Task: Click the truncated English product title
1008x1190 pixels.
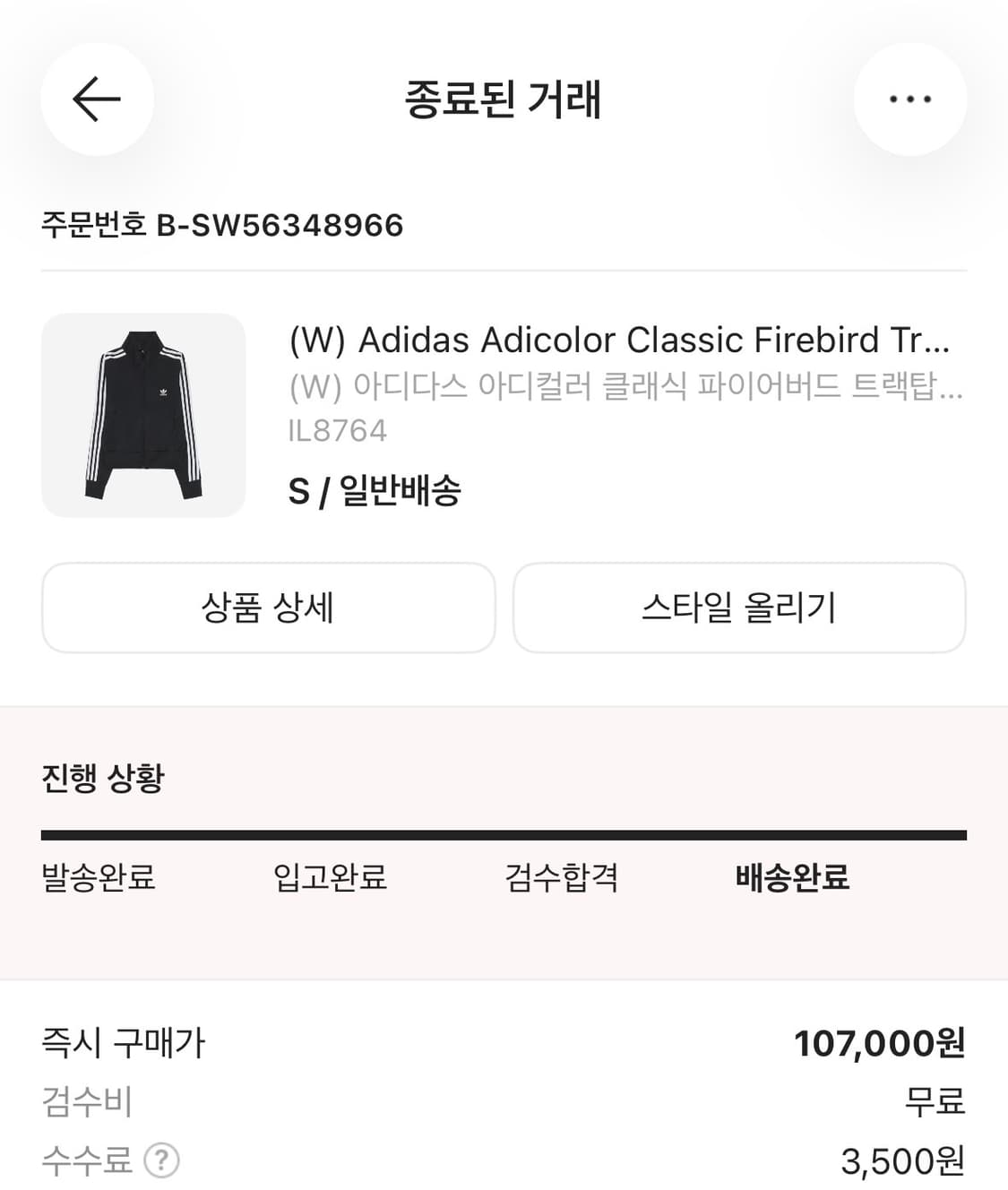Action: 622,341
